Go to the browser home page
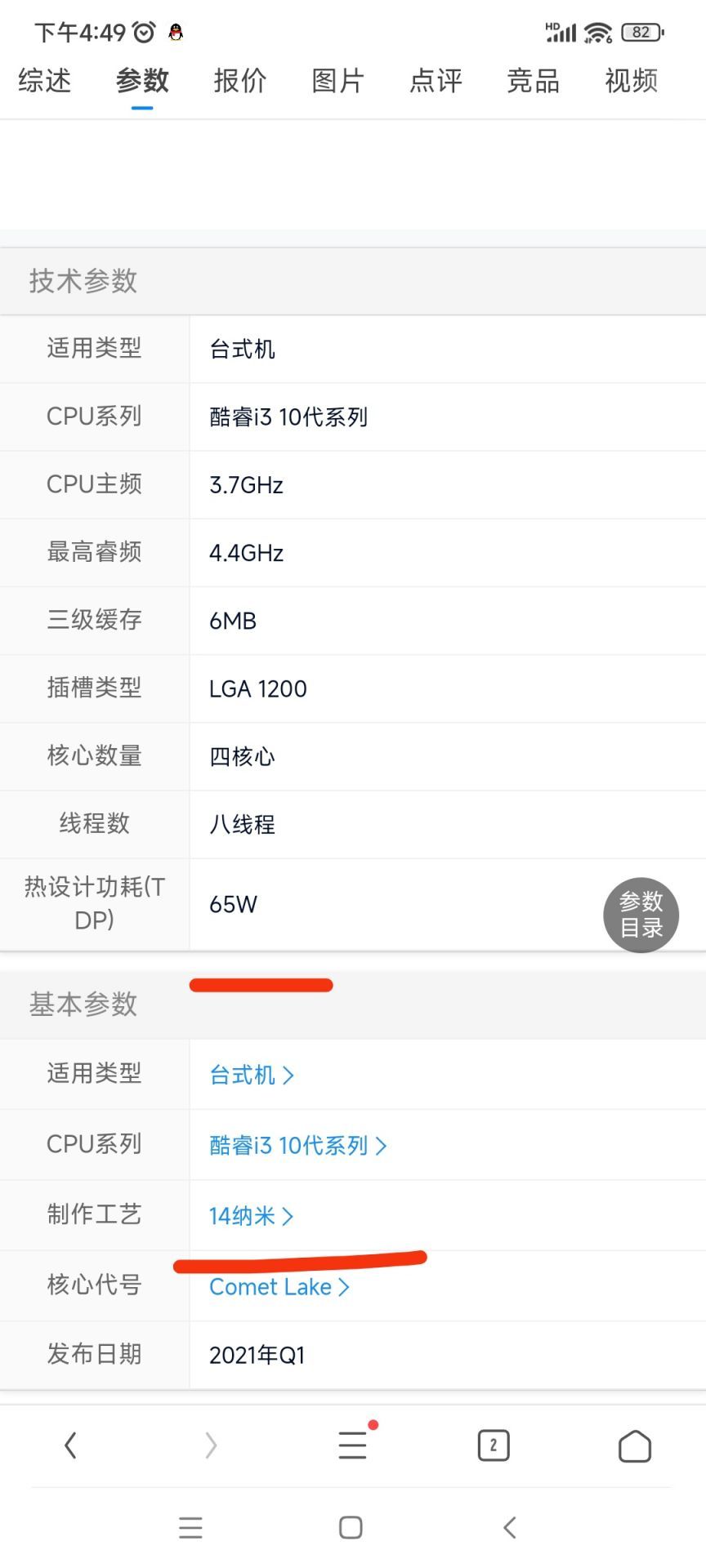 point(635,1445)
